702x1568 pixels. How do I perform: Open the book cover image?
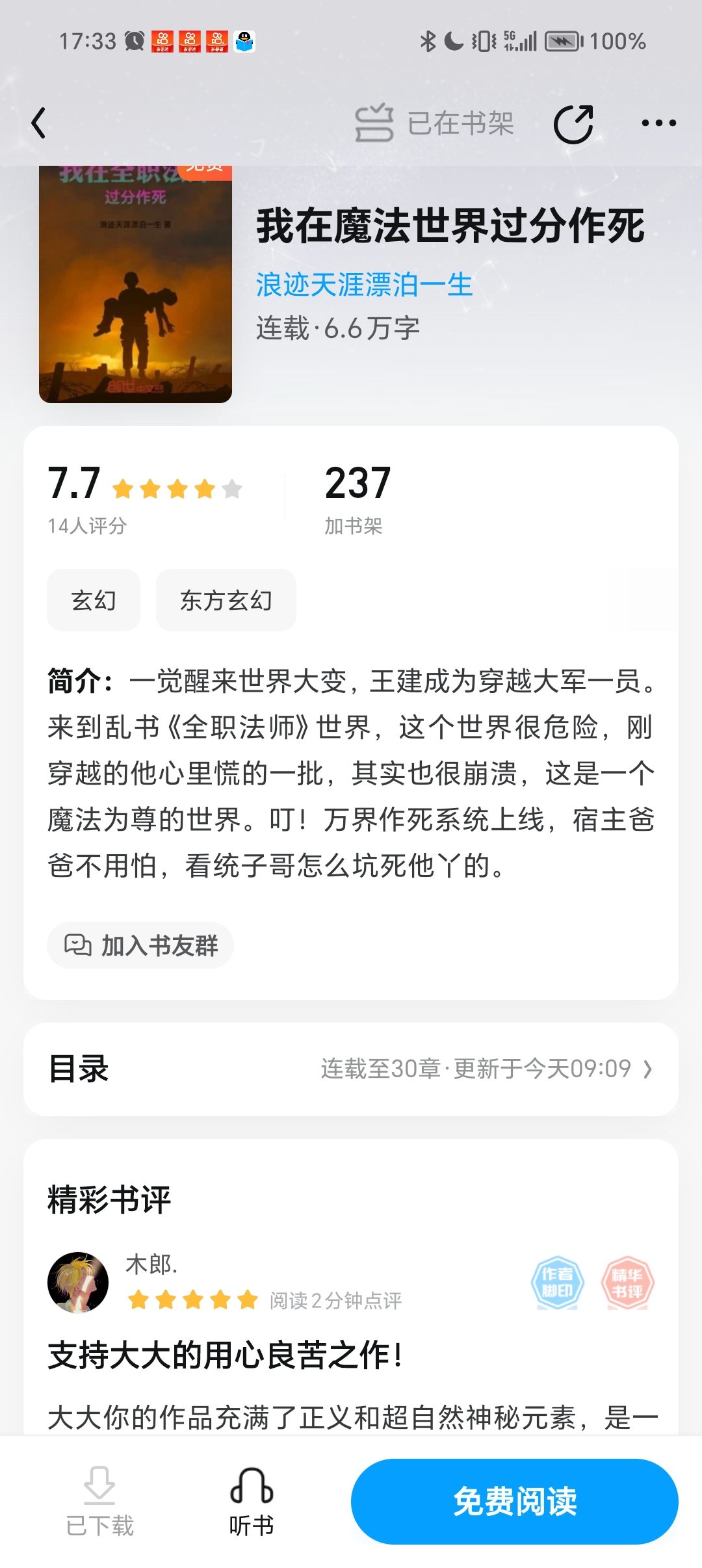click(135, 285)
